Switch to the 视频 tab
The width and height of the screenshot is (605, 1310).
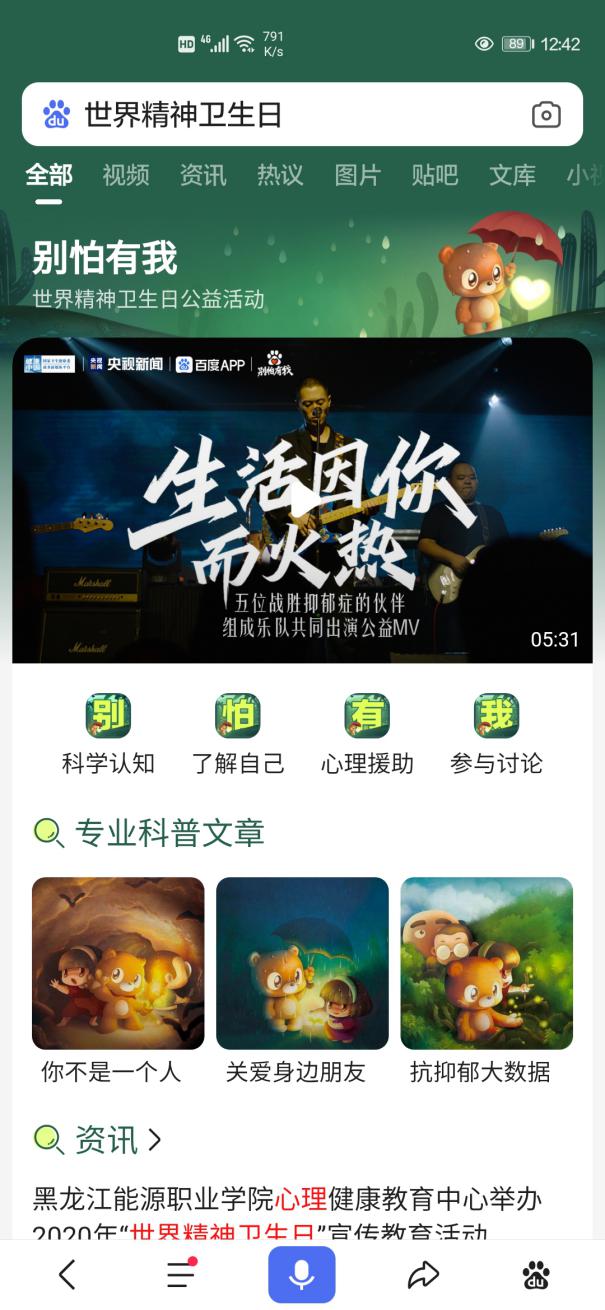coord(126,175)
